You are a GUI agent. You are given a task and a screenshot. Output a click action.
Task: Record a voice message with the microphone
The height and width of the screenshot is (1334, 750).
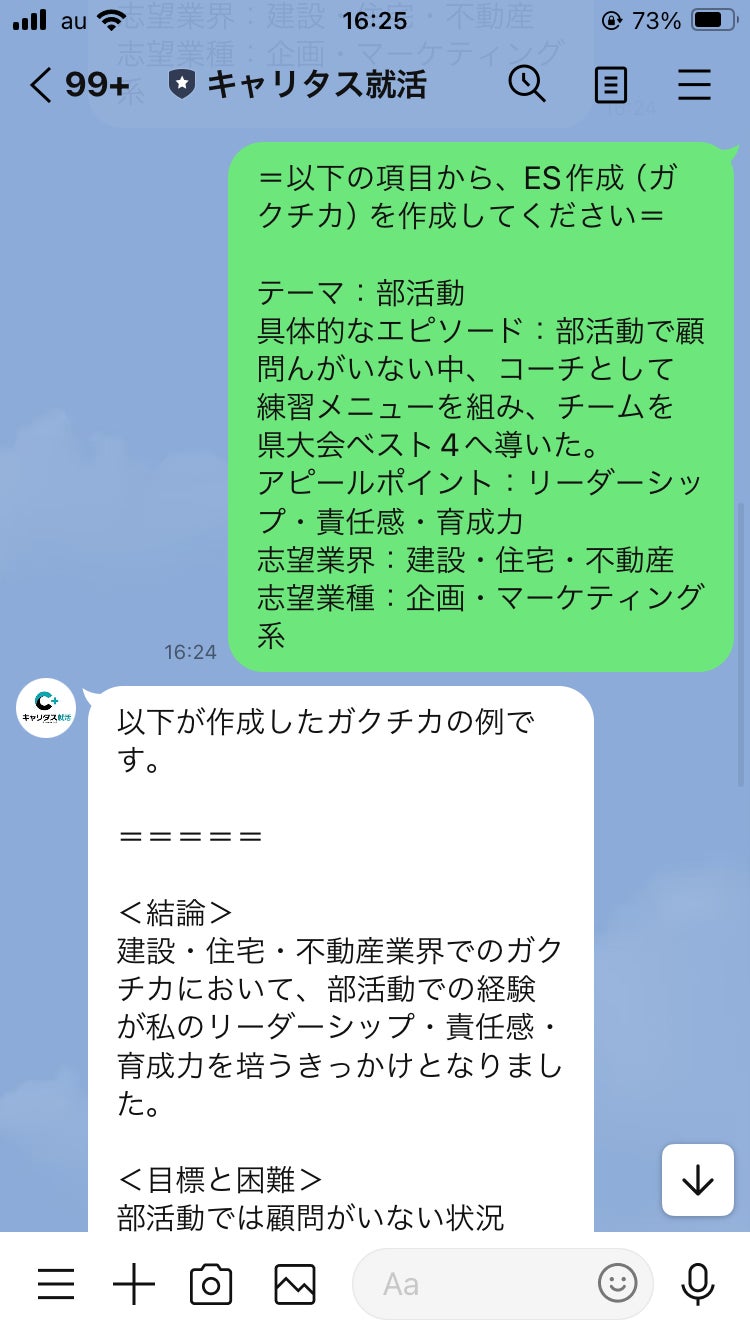point(697,1283)
